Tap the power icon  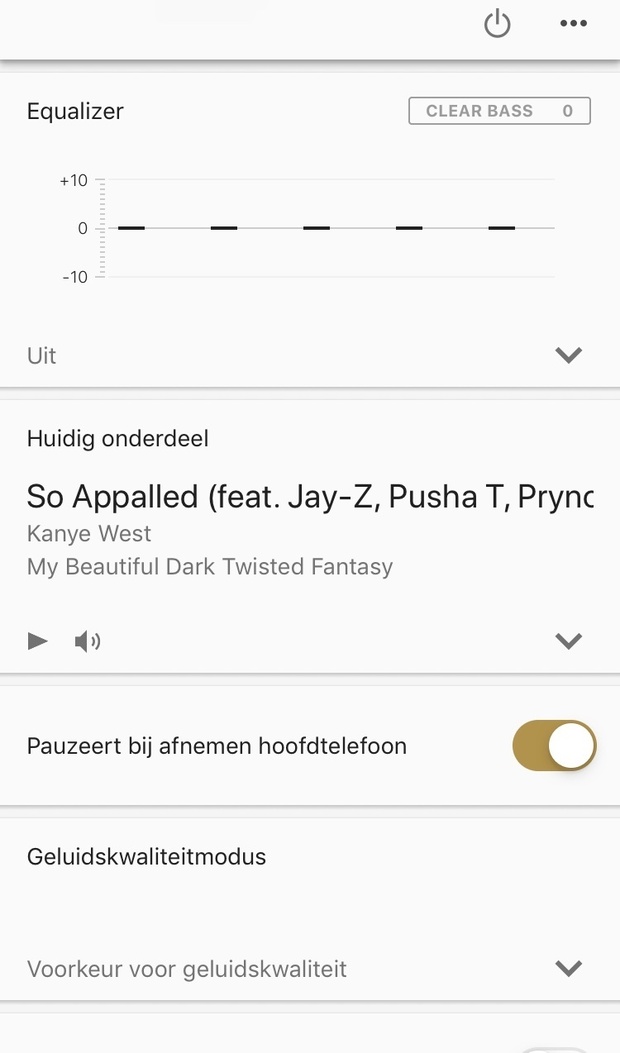click(x=497, y=24)
